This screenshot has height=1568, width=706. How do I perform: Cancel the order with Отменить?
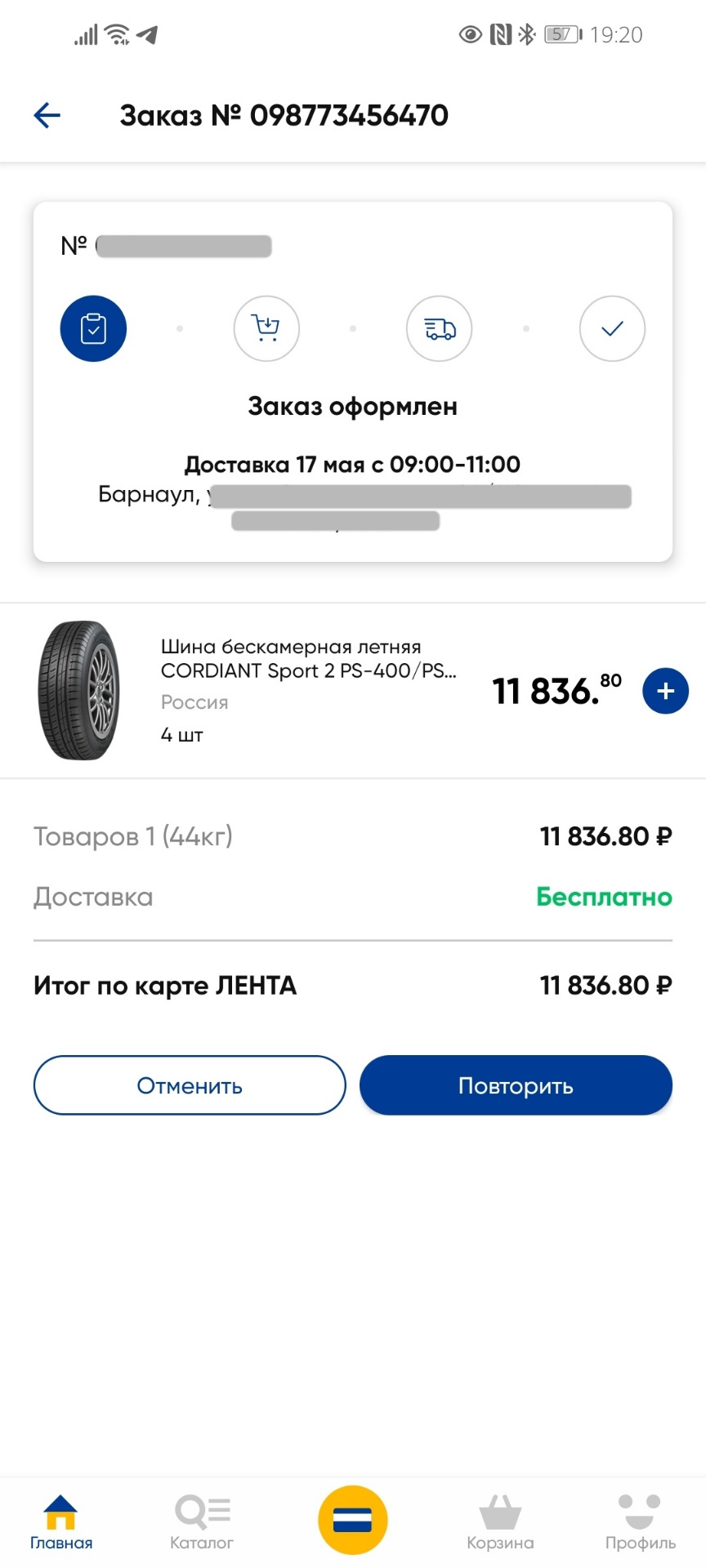190,1085
